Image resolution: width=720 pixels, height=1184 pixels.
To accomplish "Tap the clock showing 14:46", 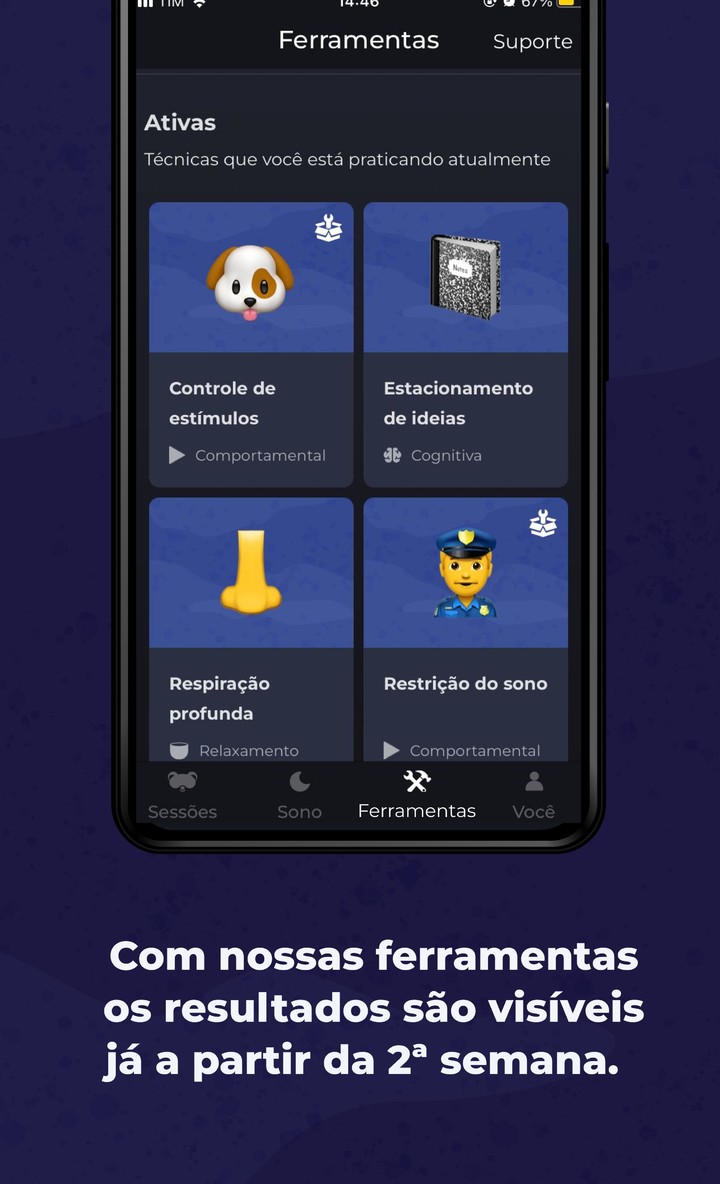I will point(358,4).
